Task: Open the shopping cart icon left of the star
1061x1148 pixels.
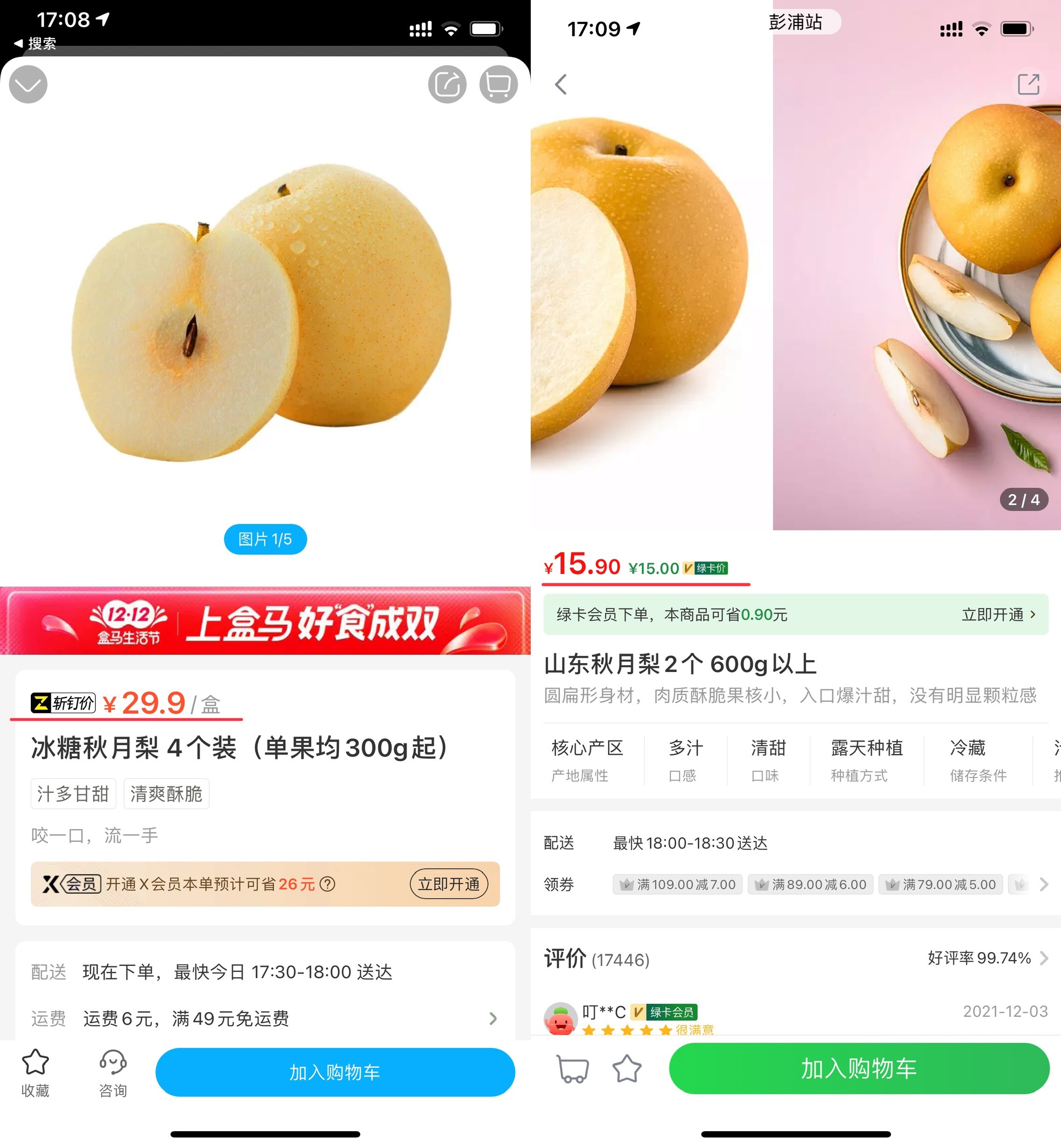Action: (x=572, y=1069)
